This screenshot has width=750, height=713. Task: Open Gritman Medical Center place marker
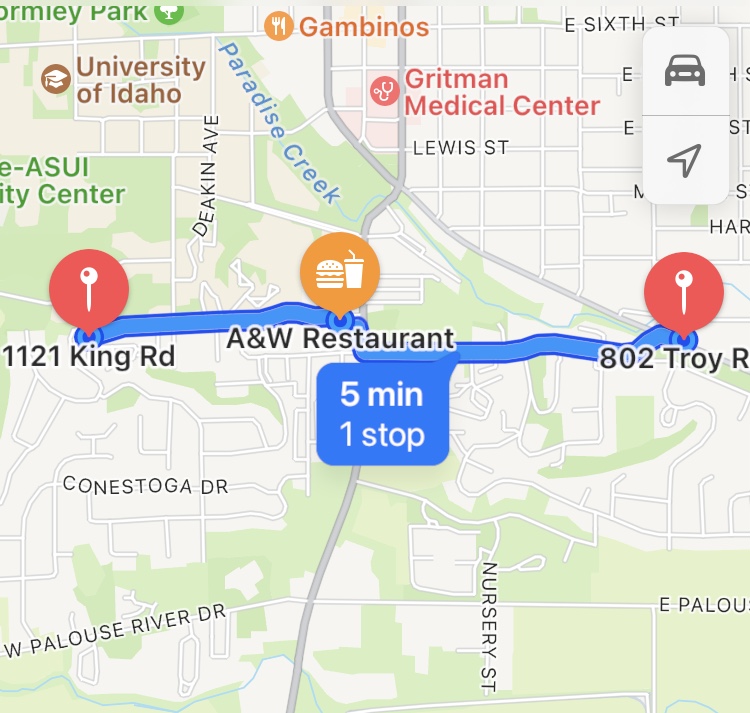382,91
